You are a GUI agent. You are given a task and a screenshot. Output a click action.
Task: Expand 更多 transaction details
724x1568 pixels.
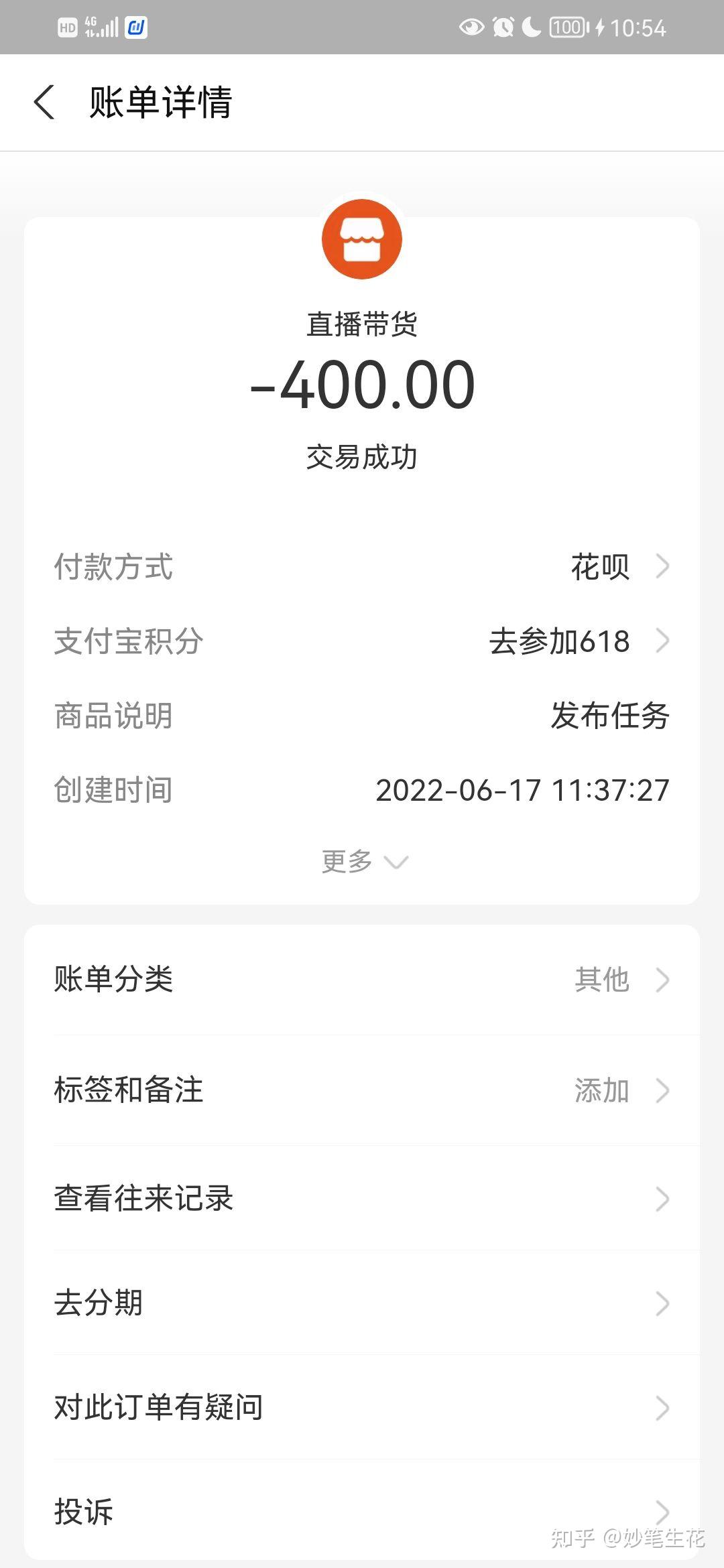point(363,861)
